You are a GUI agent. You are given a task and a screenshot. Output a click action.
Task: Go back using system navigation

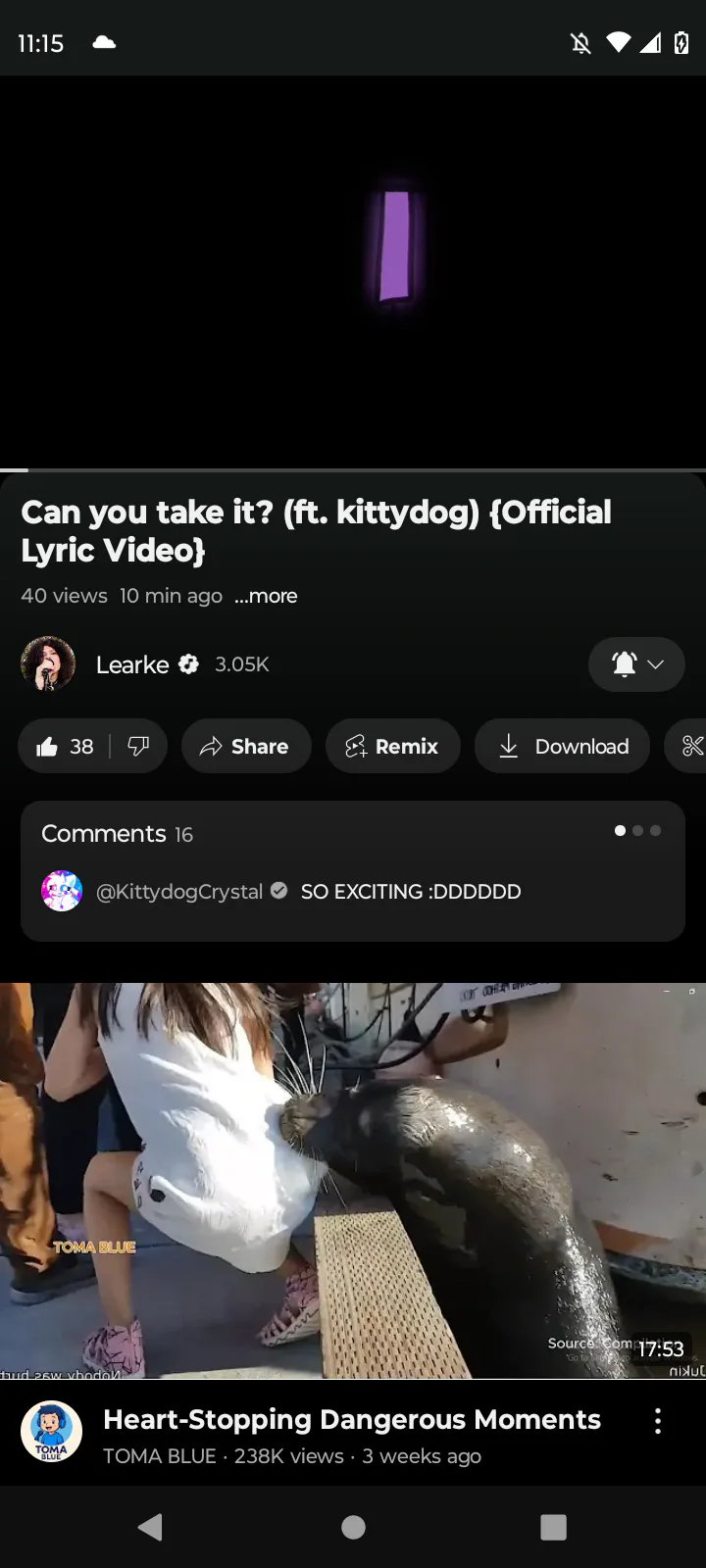pos(151,1527)
